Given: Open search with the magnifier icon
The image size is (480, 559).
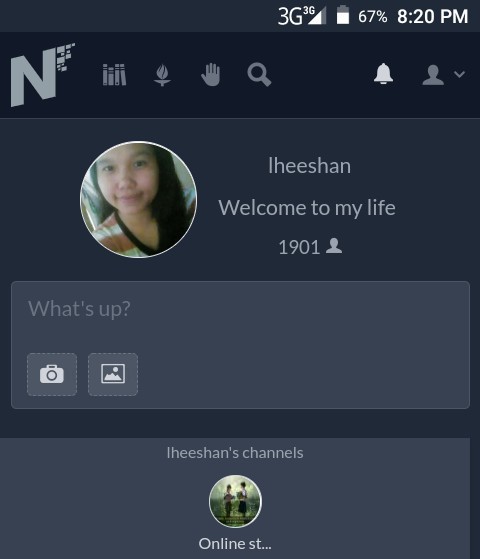Looking at the screenshot, I should 259,75.
